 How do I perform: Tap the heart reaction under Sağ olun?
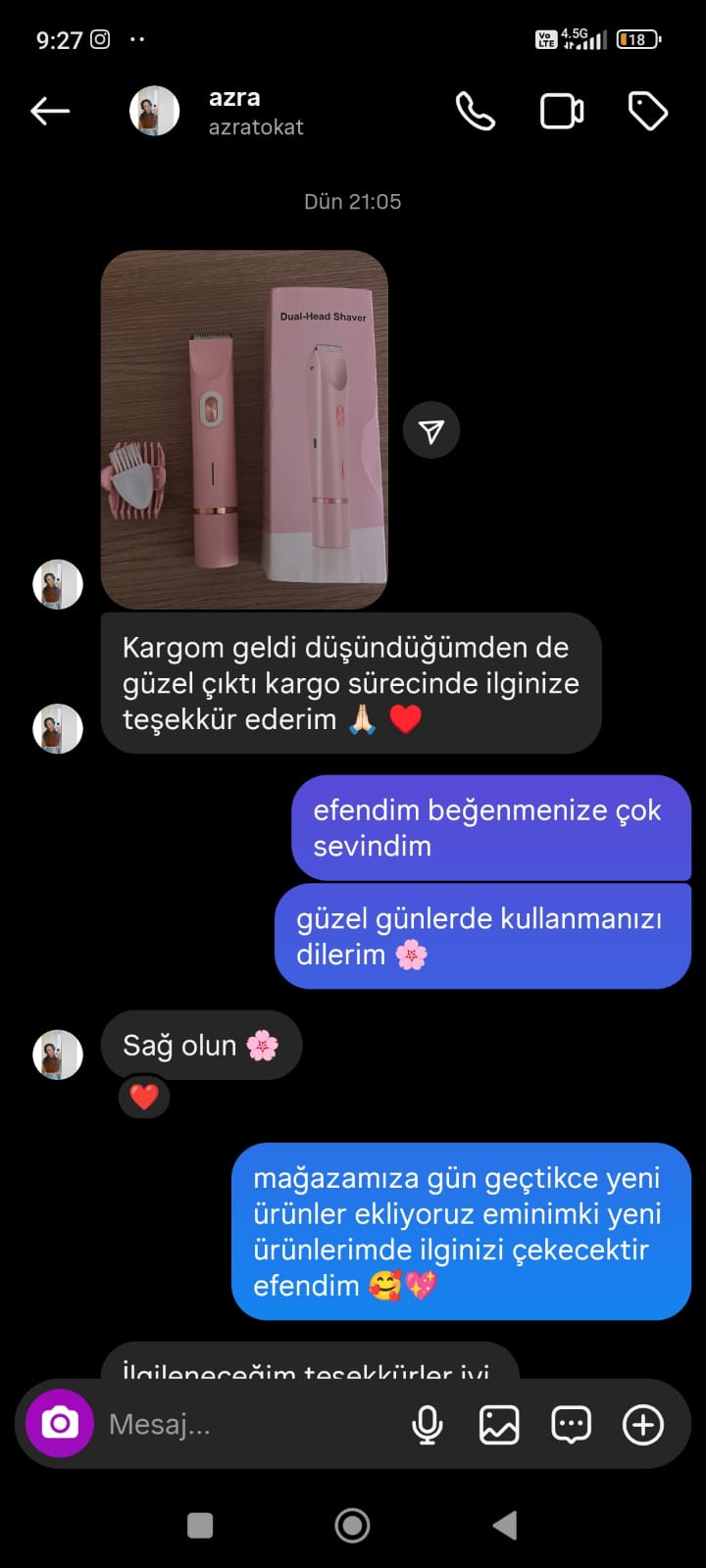point(144,1097)
